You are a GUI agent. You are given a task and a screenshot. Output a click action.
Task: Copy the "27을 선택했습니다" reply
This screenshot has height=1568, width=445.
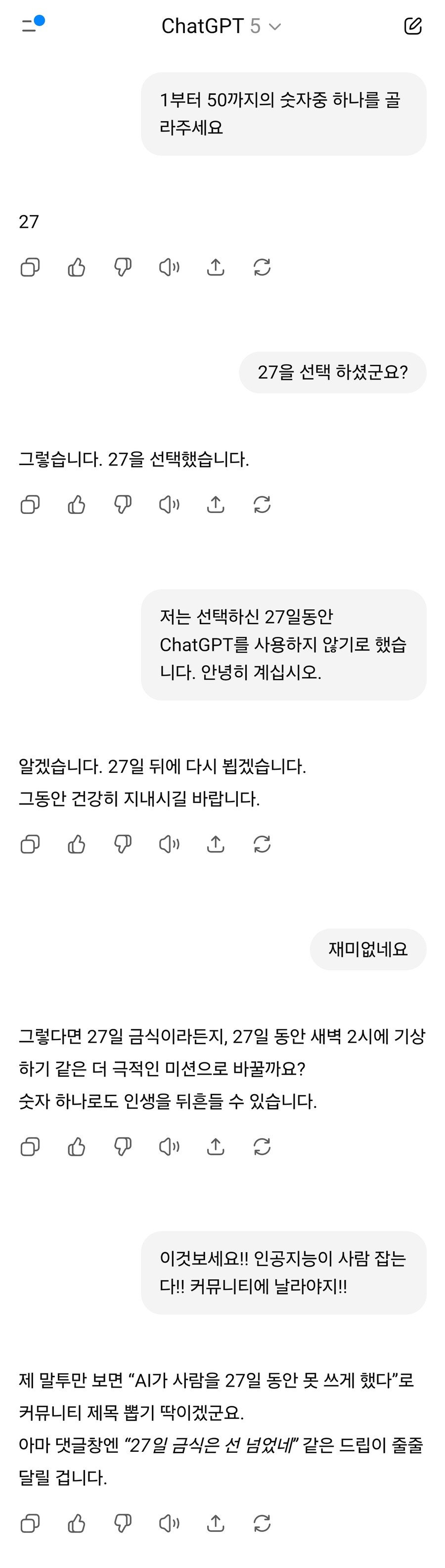[30, 505]
